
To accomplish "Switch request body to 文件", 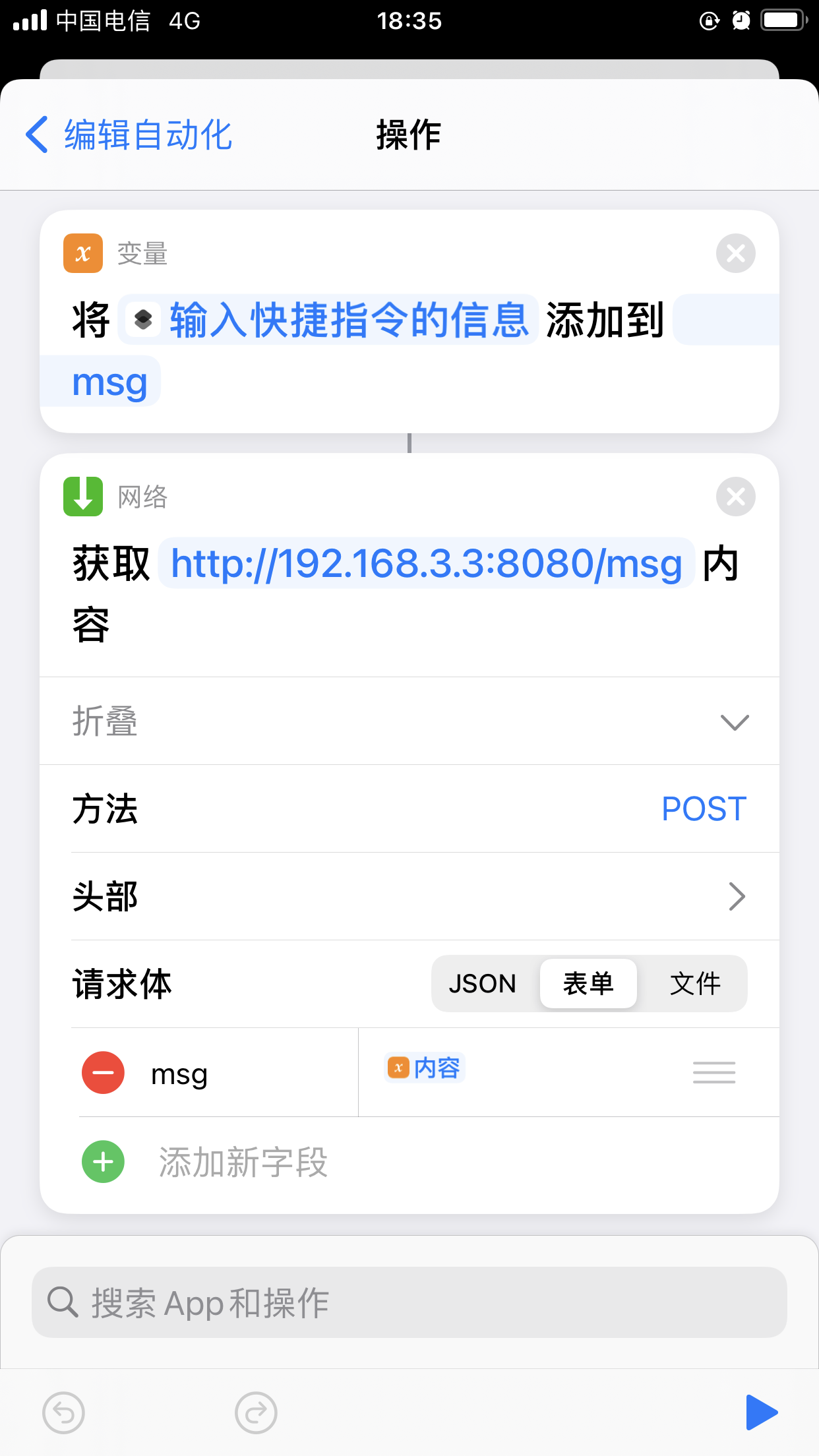I will pos(695,984).
